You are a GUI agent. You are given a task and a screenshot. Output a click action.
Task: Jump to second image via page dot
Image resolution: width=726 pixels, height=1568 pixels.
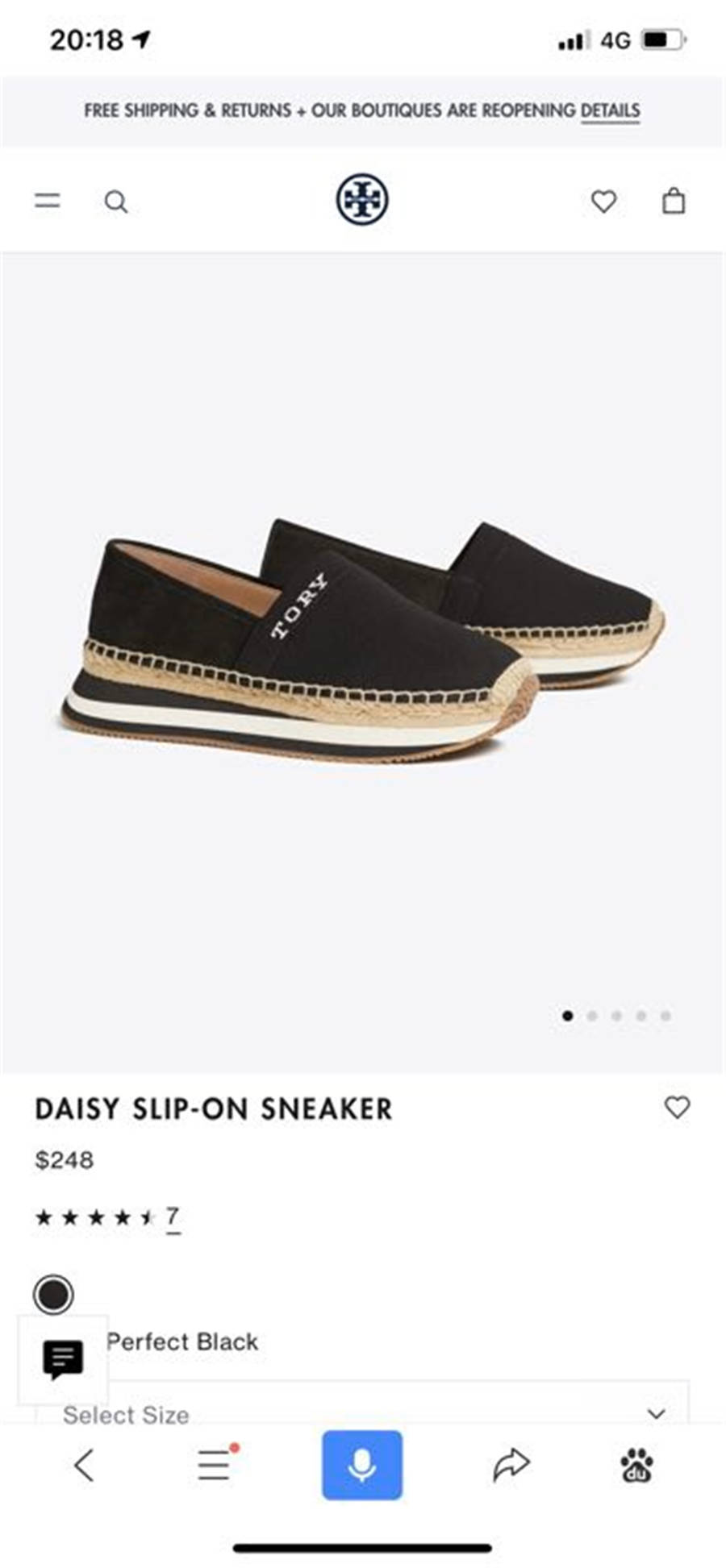592,1016
